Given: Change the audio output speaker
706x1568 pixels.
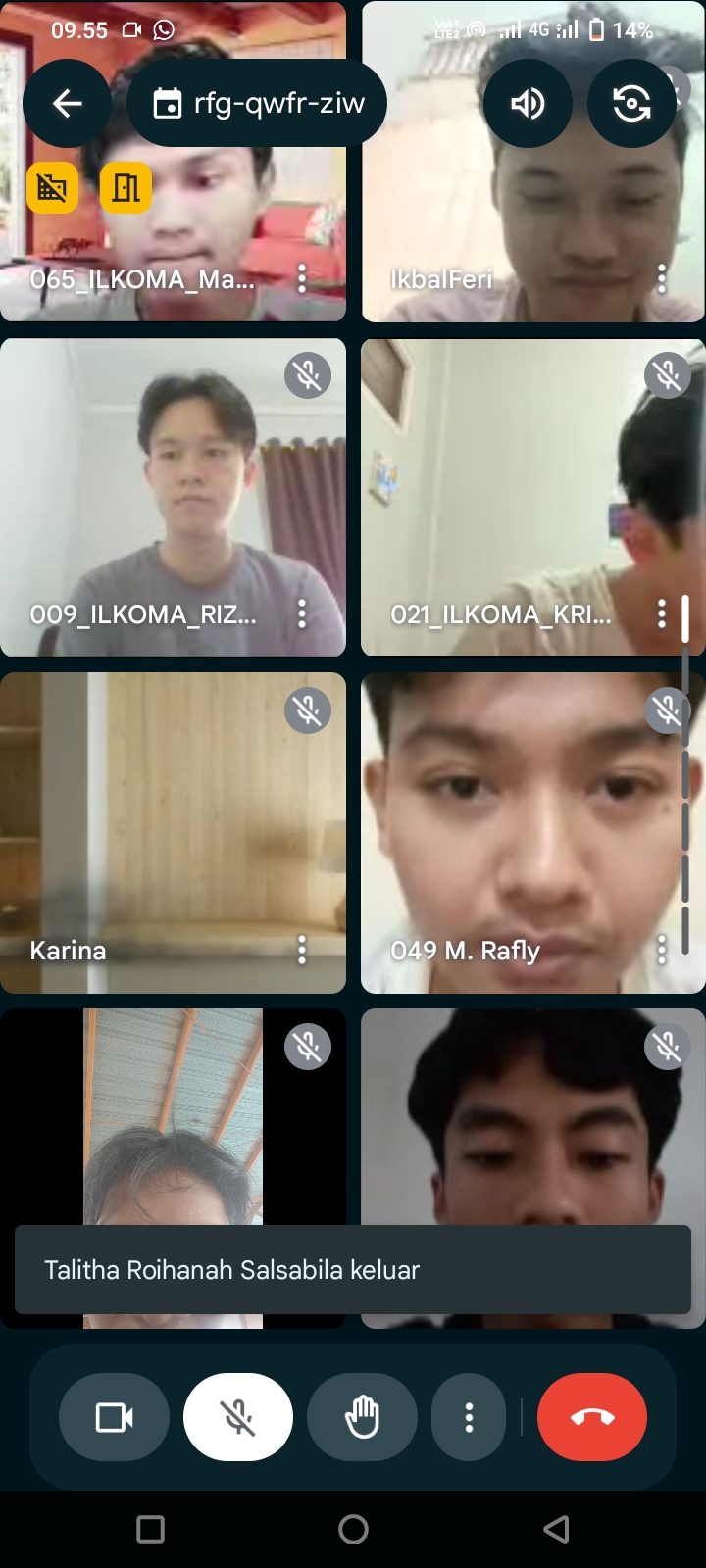Looking at the screenshot, I should (x=528, y=104).
